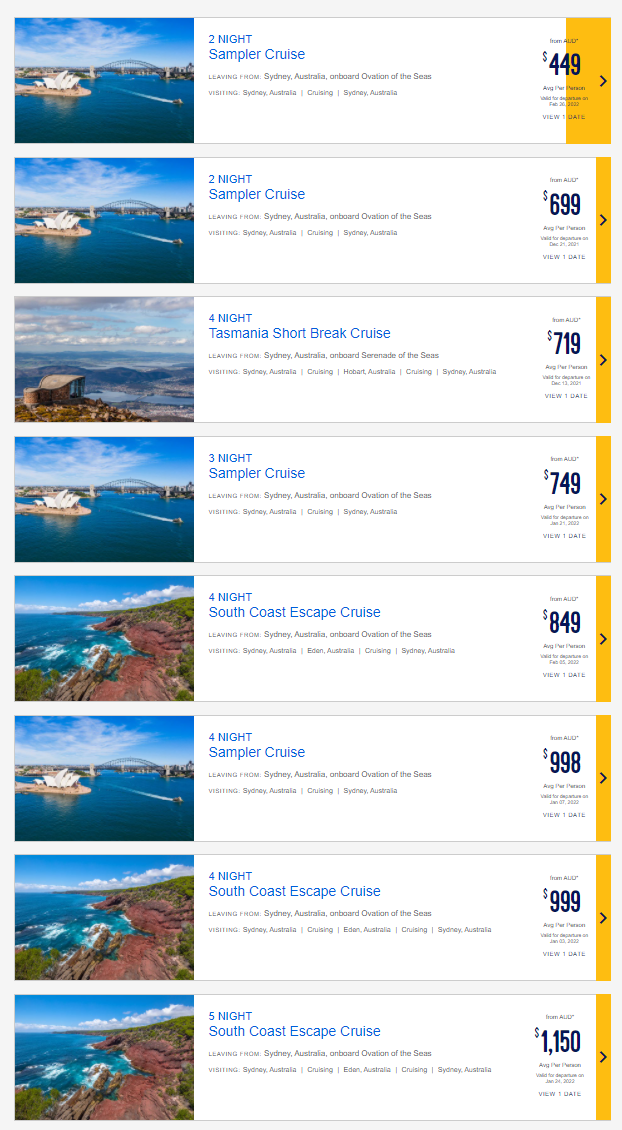View 1 date for Tasmania Short Break Cruise
The width and height of the screenshot is (622, 1130).
tap(566, 396)
